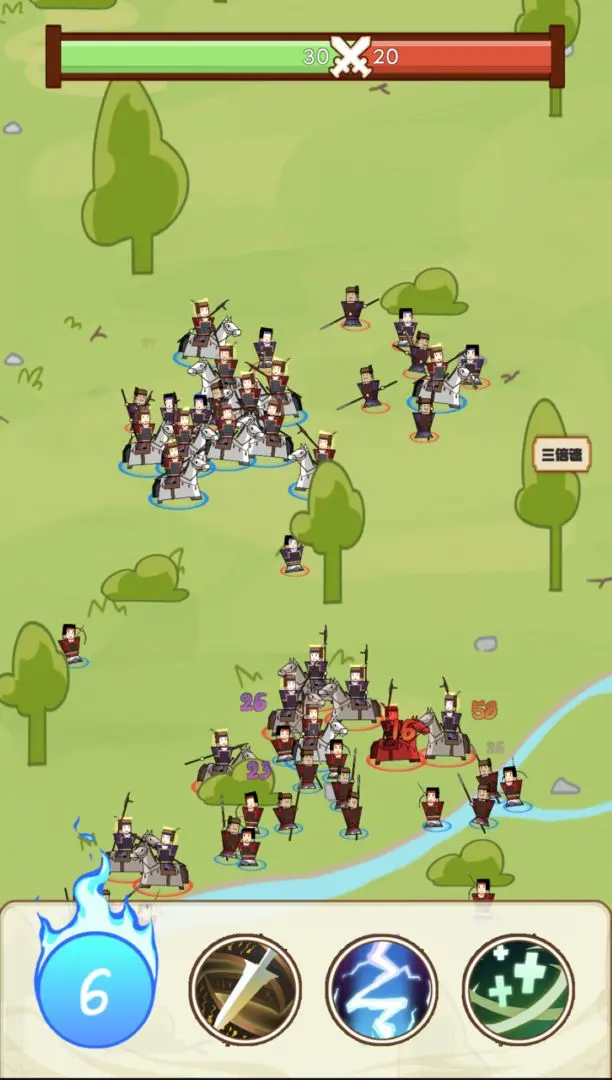Tap the 三倍速 triple speed button
Viewport: 612px width, 1080px height.
561,453
